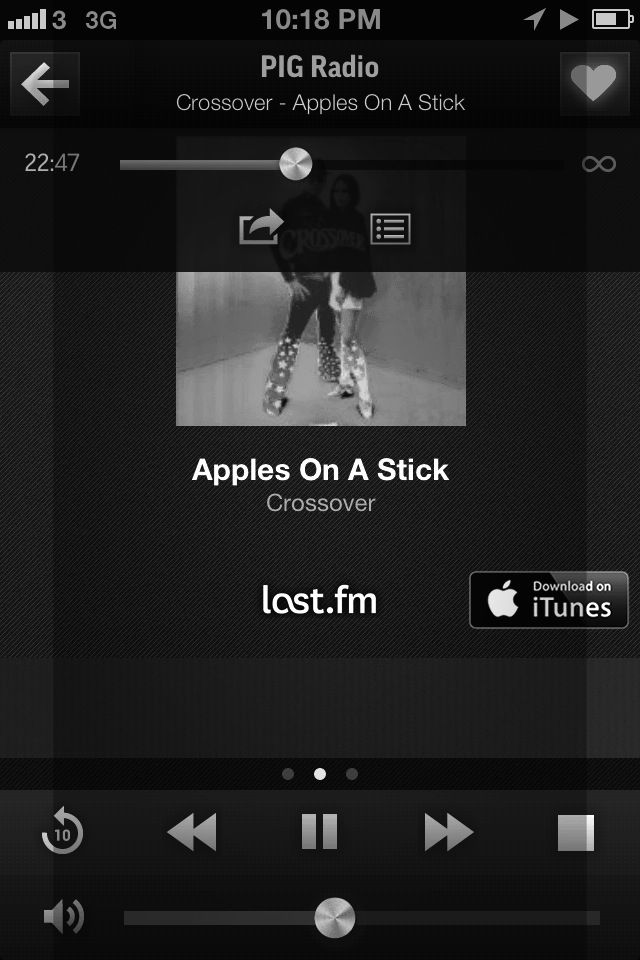Share the current track
The height and width of the screenshot is (960, 640).
[261, 228]
